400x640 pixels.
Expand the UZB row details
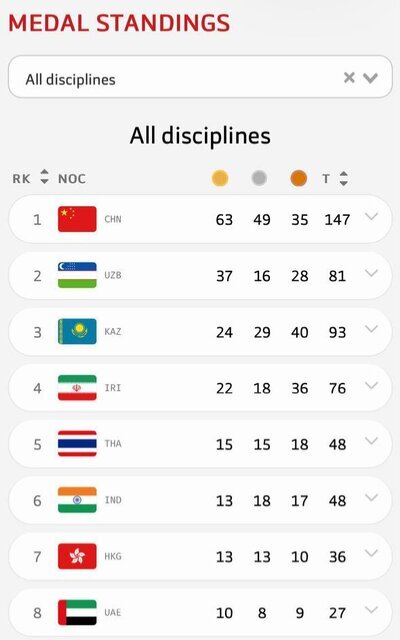tap(371, 273)
